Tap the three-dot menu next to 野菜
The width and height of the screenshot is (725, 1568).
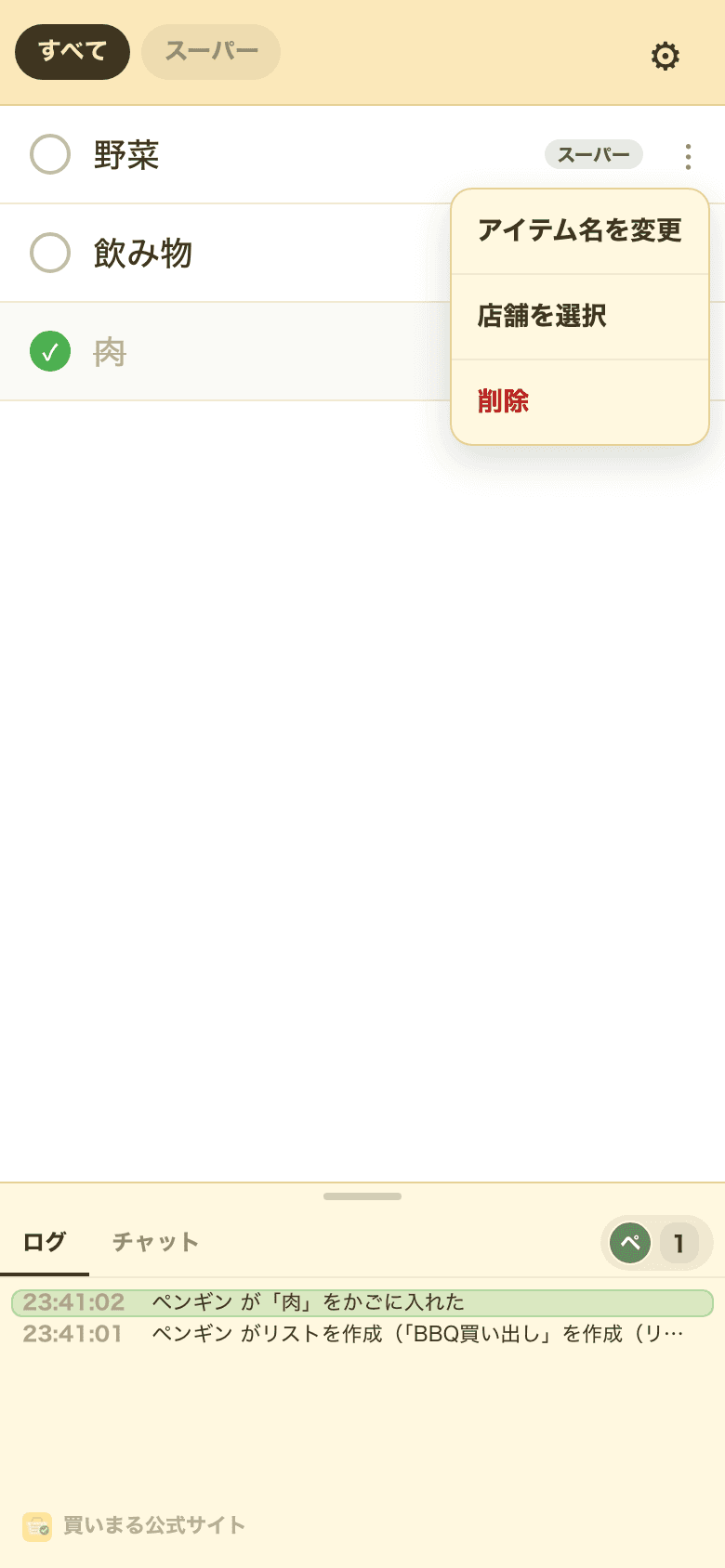click(x=688, y=156)
